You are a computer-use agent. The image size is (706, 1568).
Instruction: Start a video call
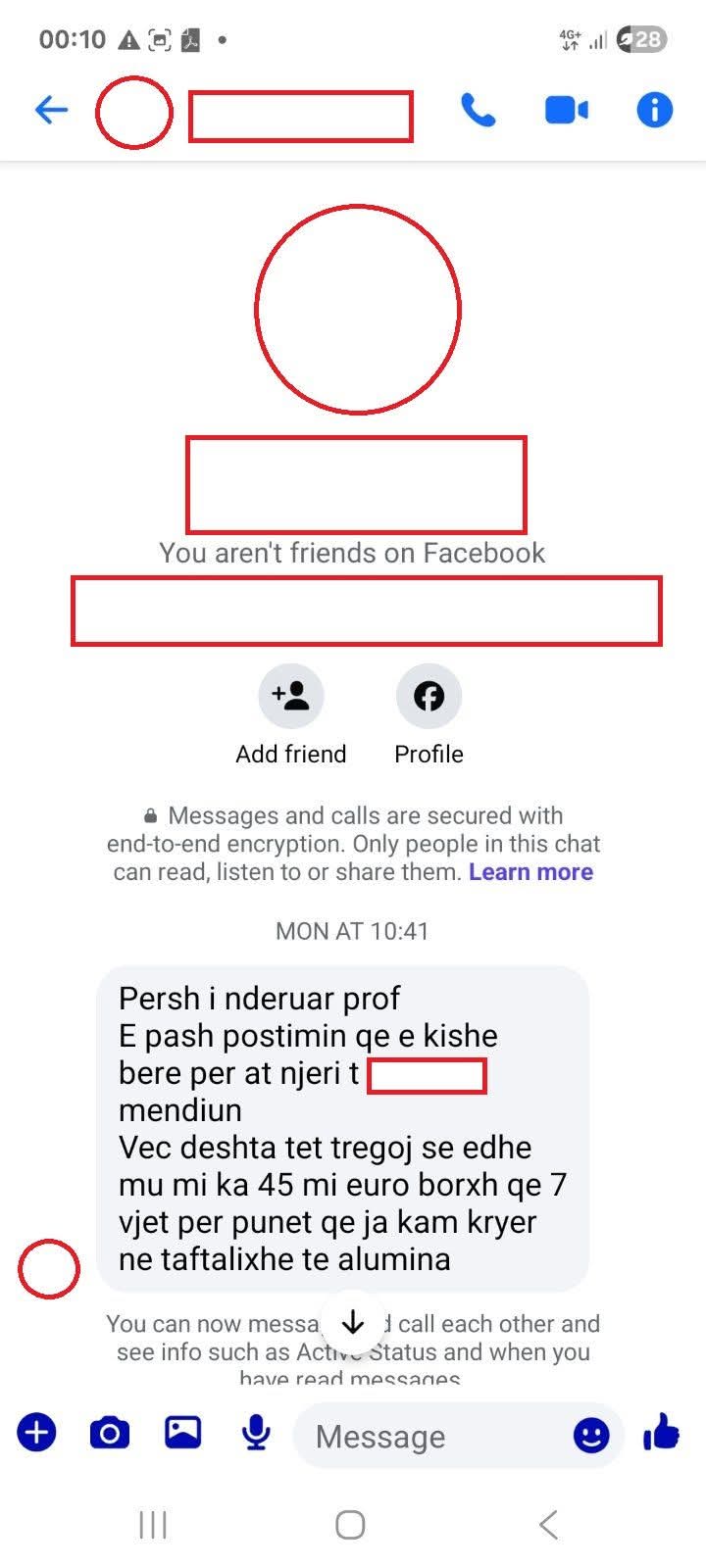click(566, 110)
